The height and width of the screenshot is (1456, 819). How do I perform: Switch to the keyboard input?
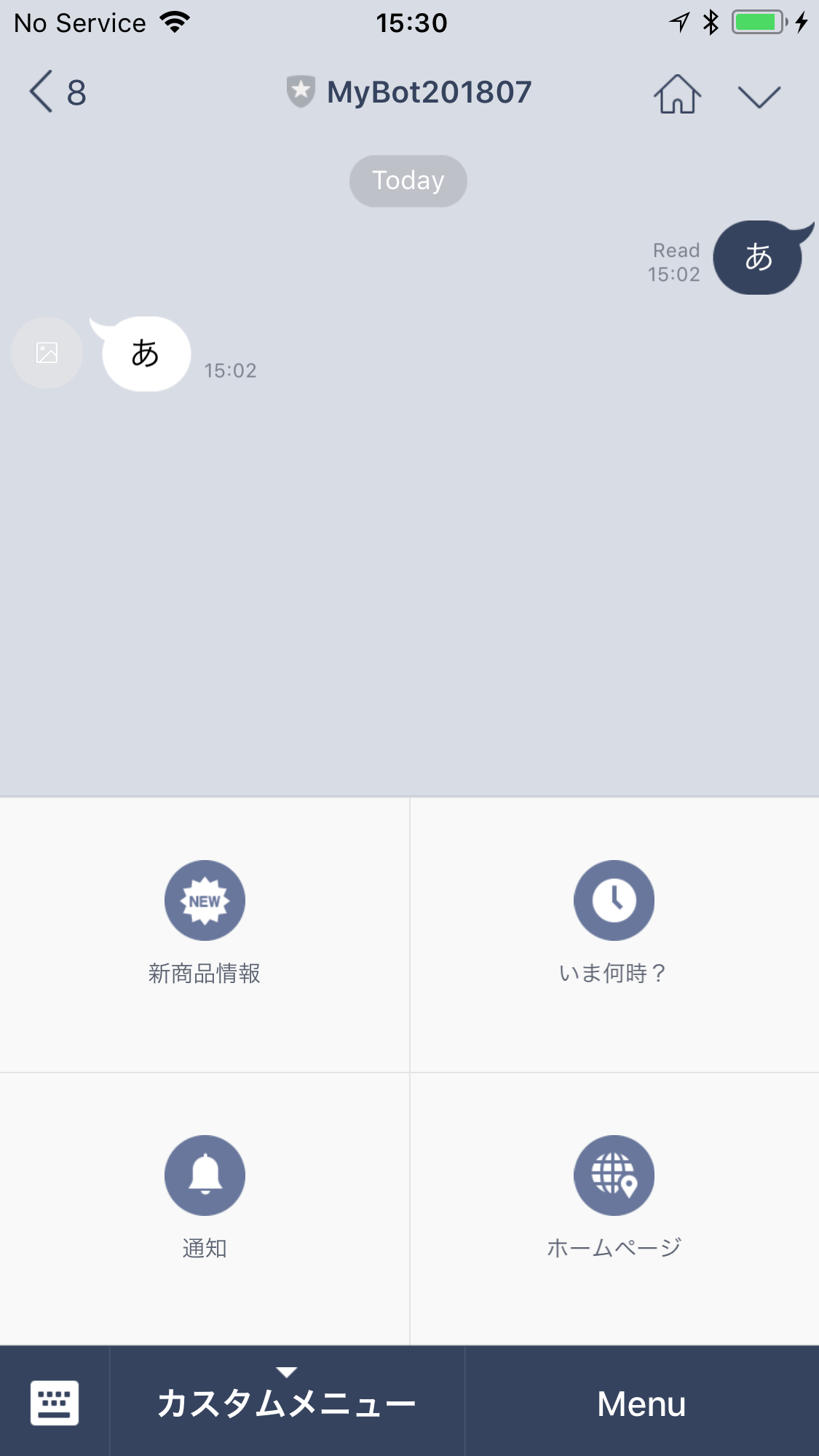[x=55, y=1401]
